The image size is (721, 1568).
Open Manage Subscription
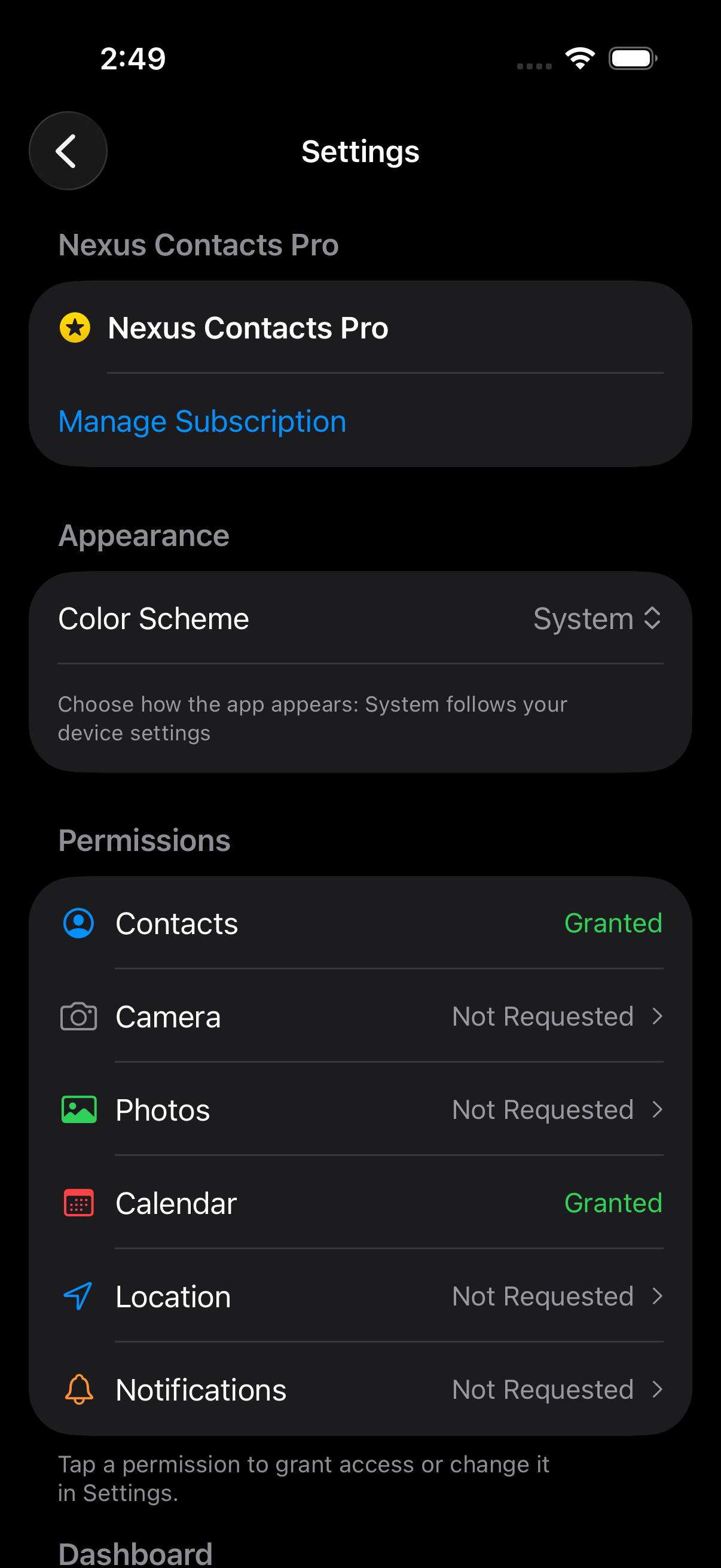(202, 420)
